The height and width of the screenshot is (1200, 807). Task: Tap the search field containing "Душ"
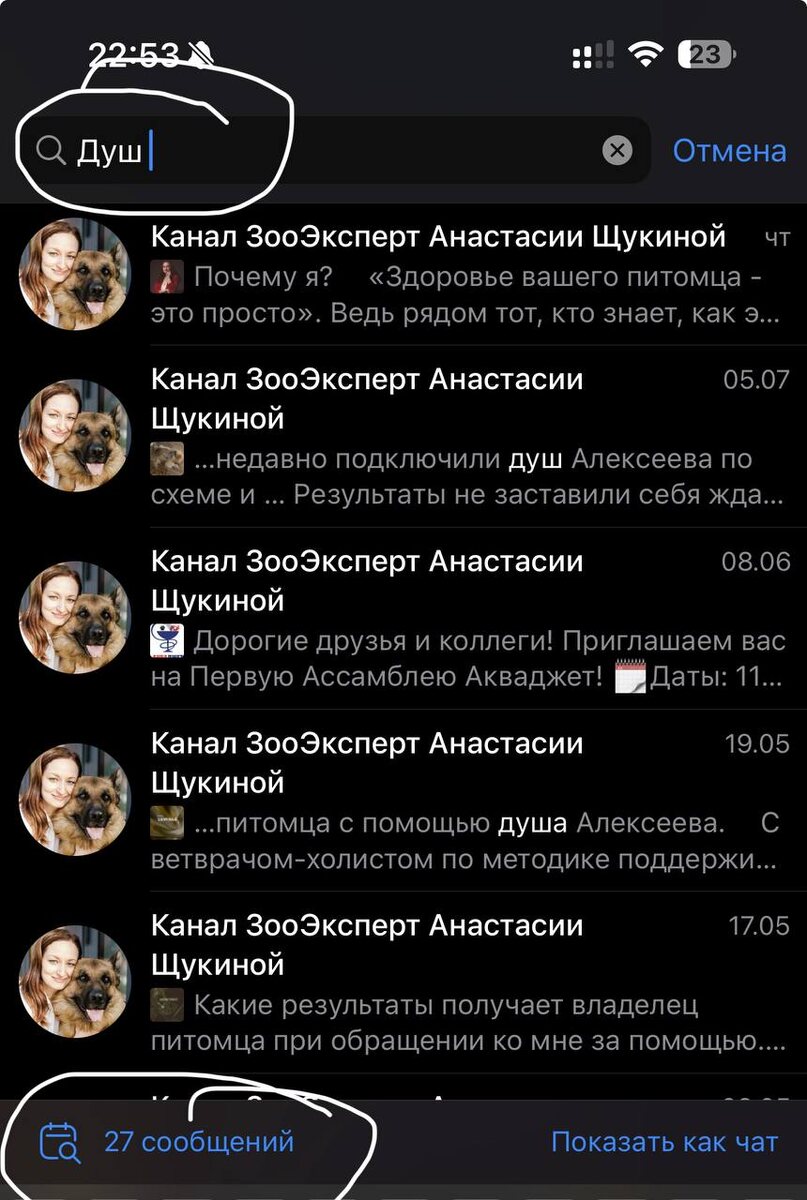click(330, 152)
